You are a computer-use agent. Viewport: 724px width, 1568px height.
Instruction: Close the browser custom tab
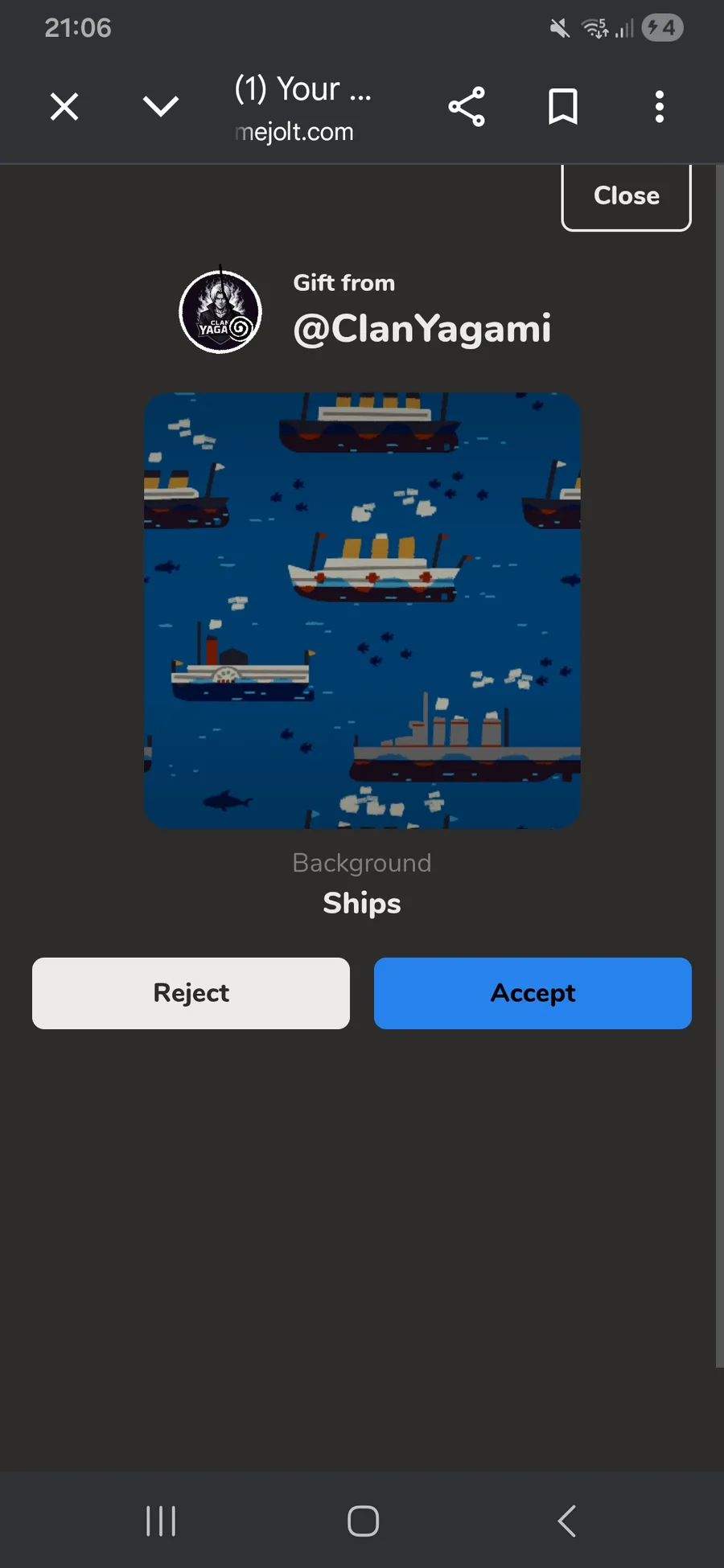click(x=64, y=106)
